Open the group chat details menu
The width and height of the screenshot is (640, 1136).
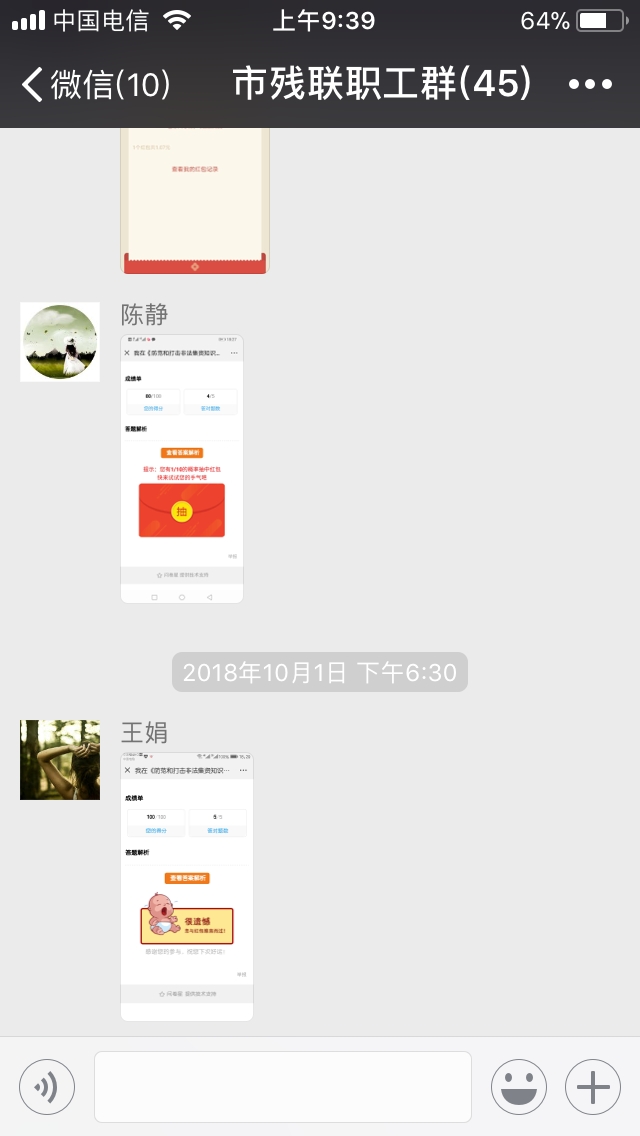[590, 85]
